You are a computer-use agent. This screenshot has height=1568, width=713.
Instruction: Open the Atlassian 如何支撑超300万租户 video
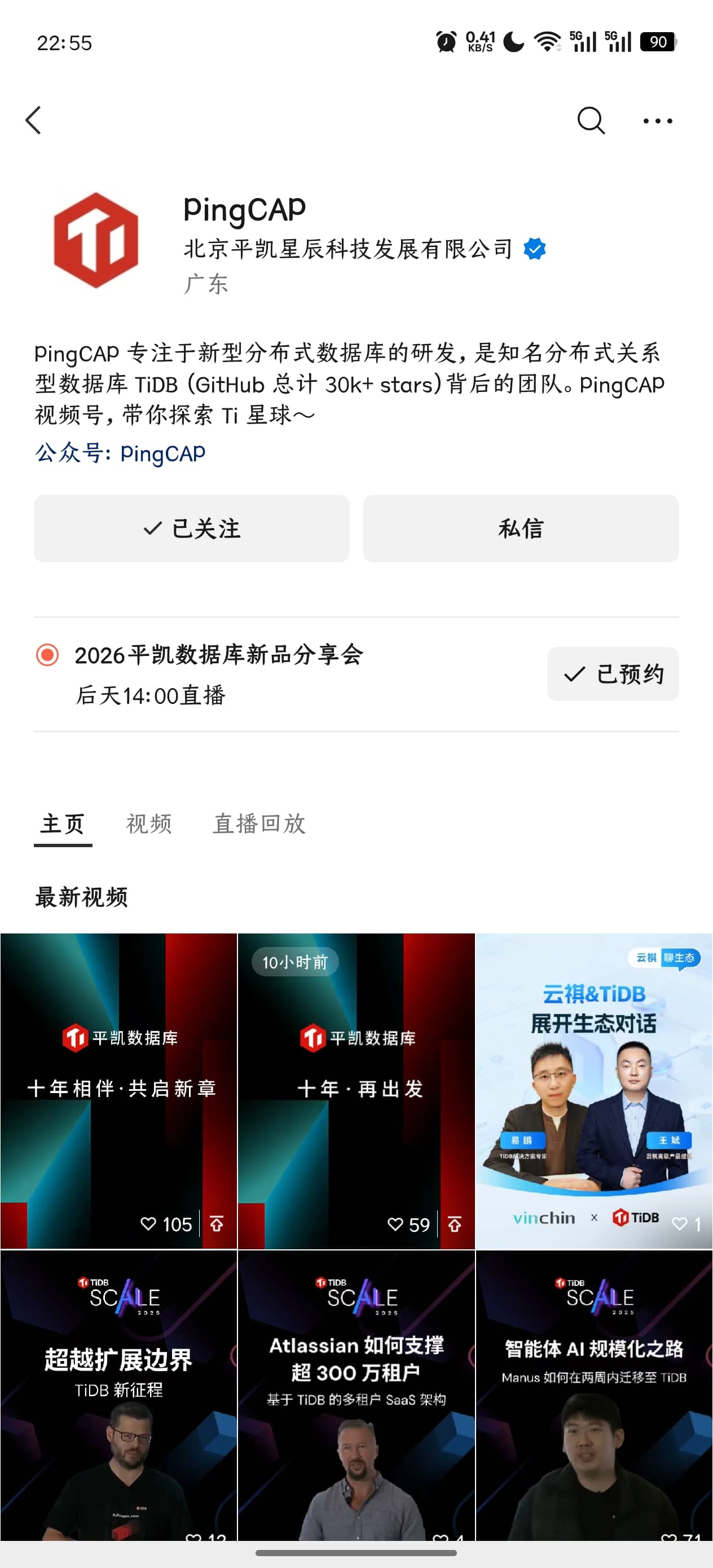click(x=356, y=1394)
